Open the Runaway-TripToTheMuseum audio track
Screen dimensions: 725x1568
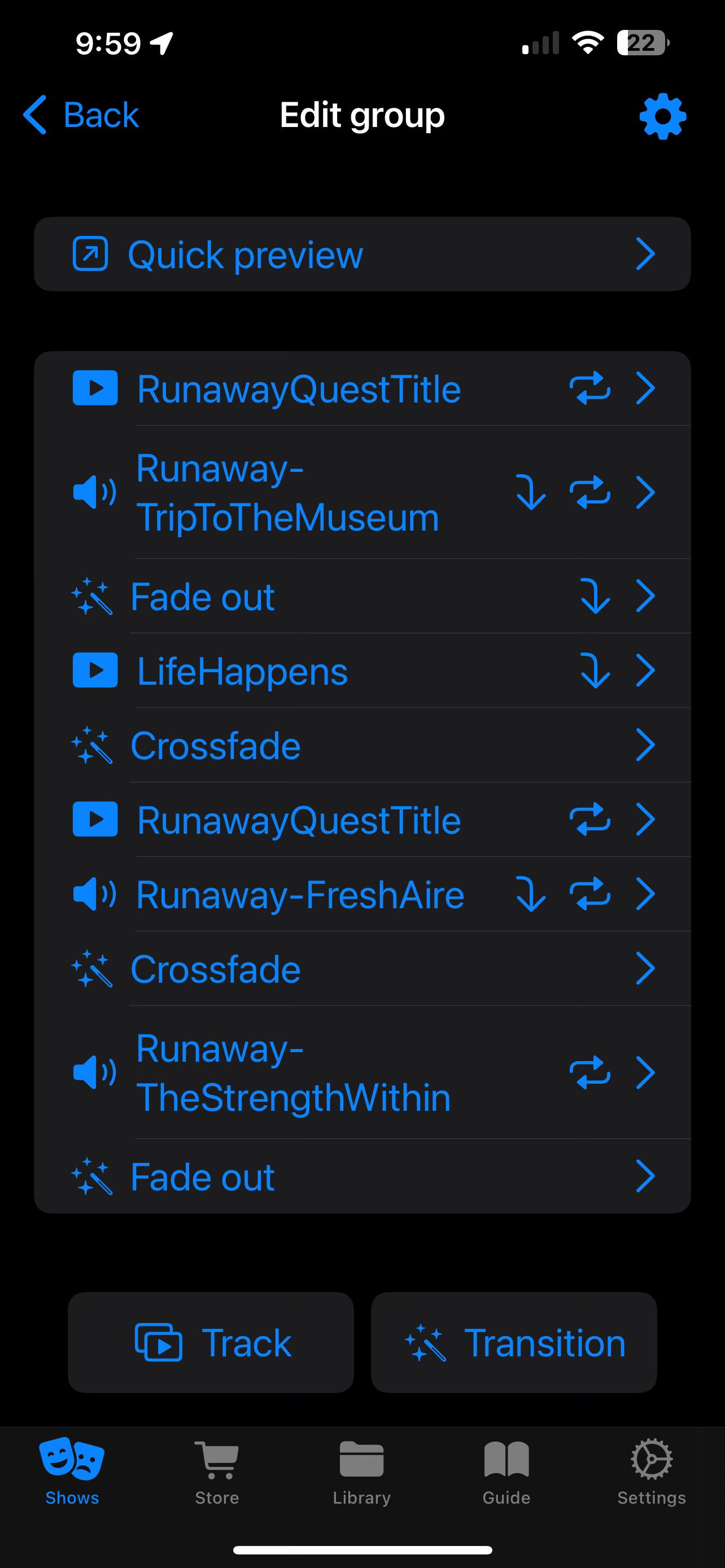tap(362, 492)
